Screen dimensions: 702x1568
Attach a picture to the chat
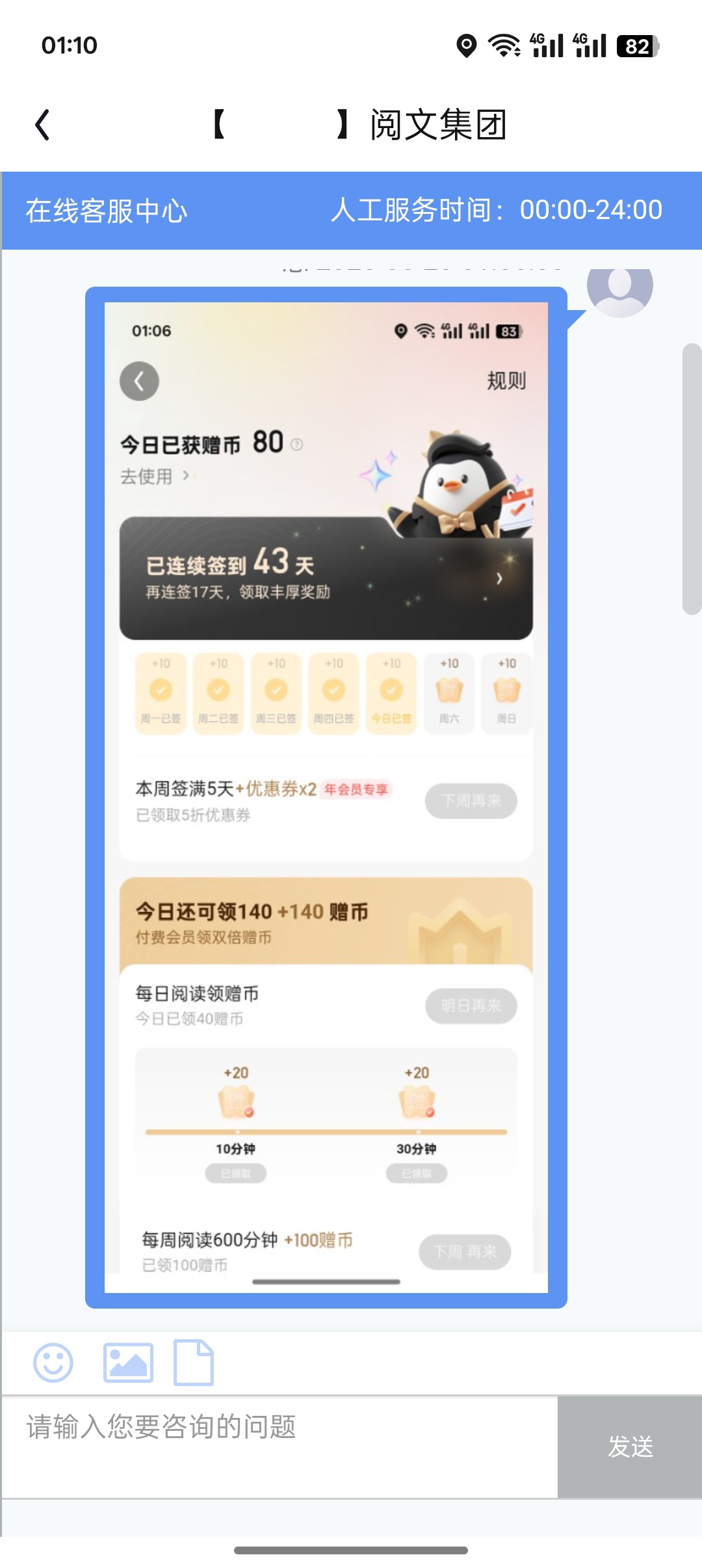(128, 1363)
